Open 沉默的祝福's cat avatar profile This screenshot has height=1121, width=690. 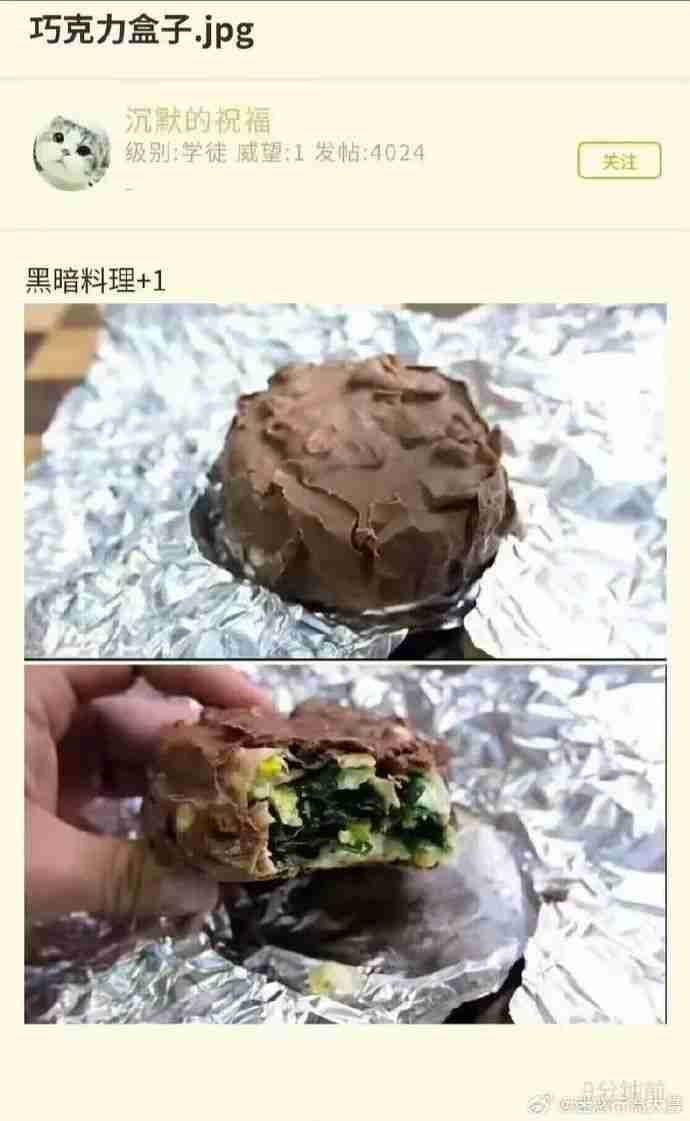click(72, 153)
